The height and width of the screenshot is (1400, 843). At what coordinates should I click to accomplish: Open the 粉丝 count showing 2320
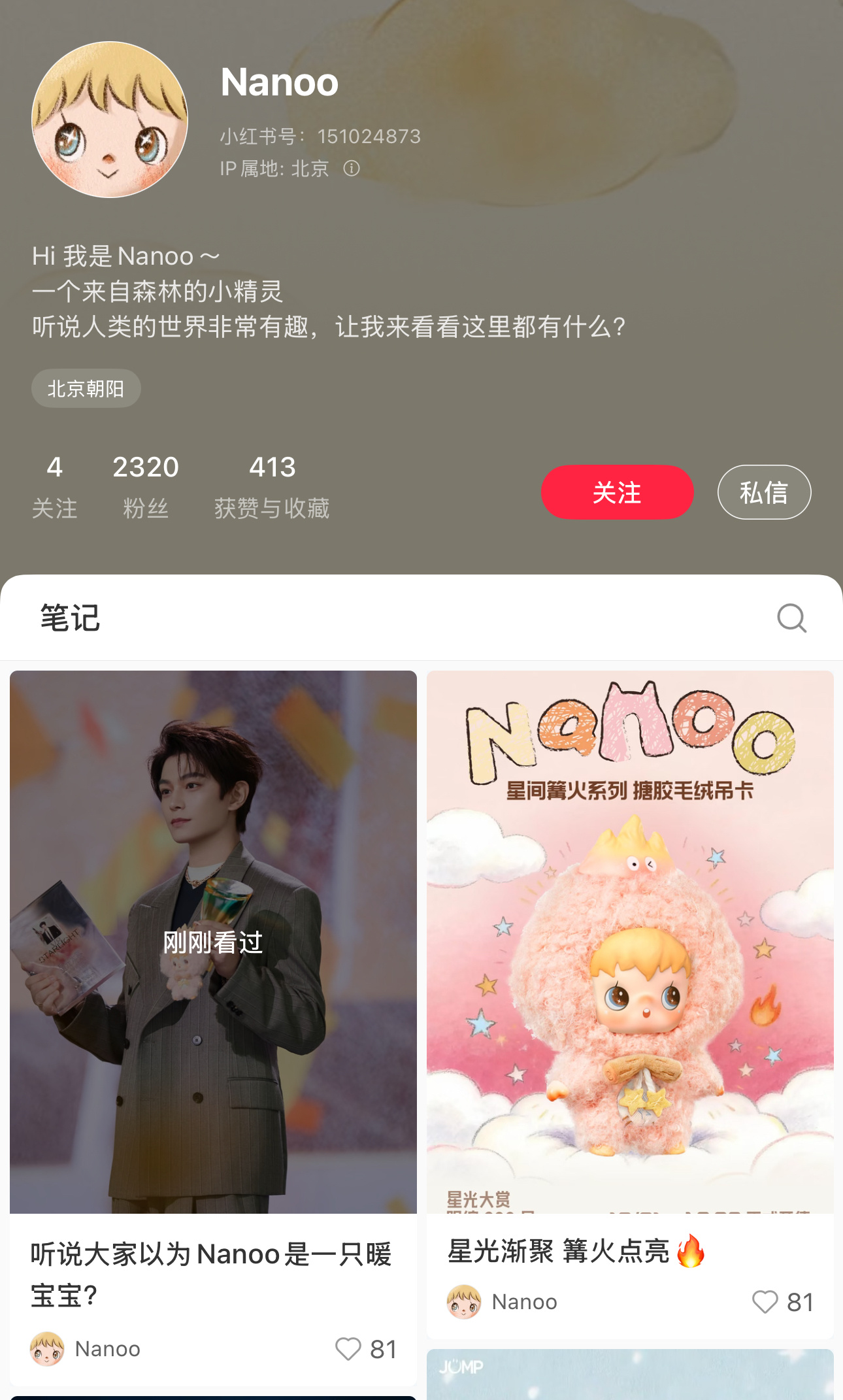tap(146, 484)
